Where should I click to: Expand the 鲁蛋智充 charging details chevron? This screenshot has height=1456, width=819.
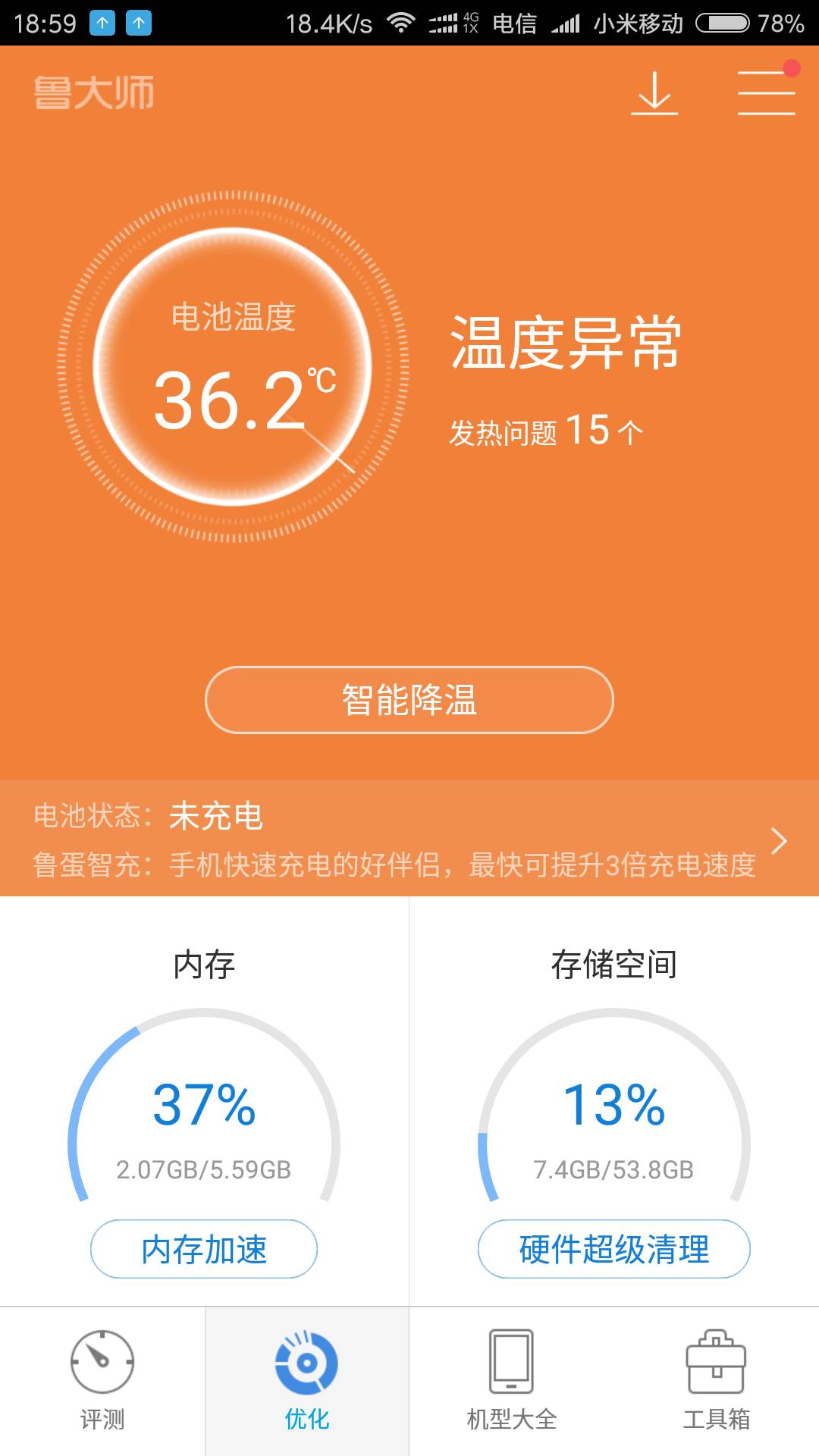point(780,840)
